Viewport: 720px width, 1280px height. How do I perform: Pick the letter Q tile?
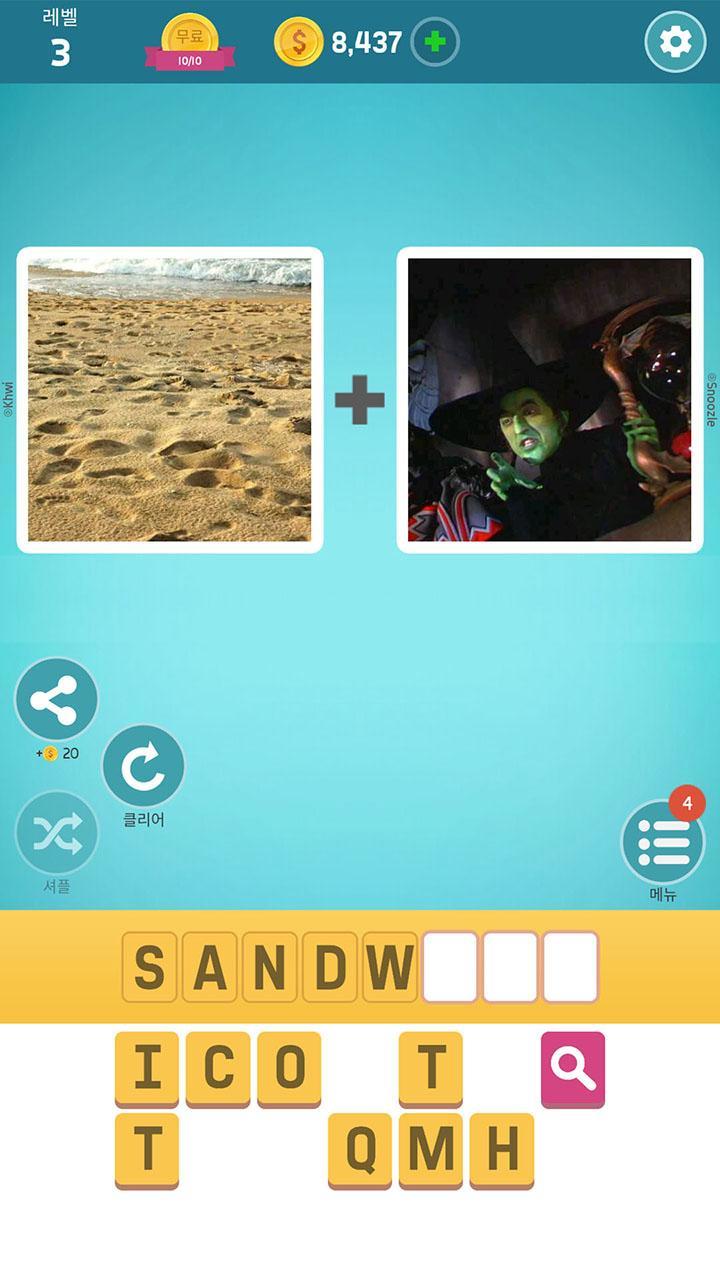[360, 1150]
